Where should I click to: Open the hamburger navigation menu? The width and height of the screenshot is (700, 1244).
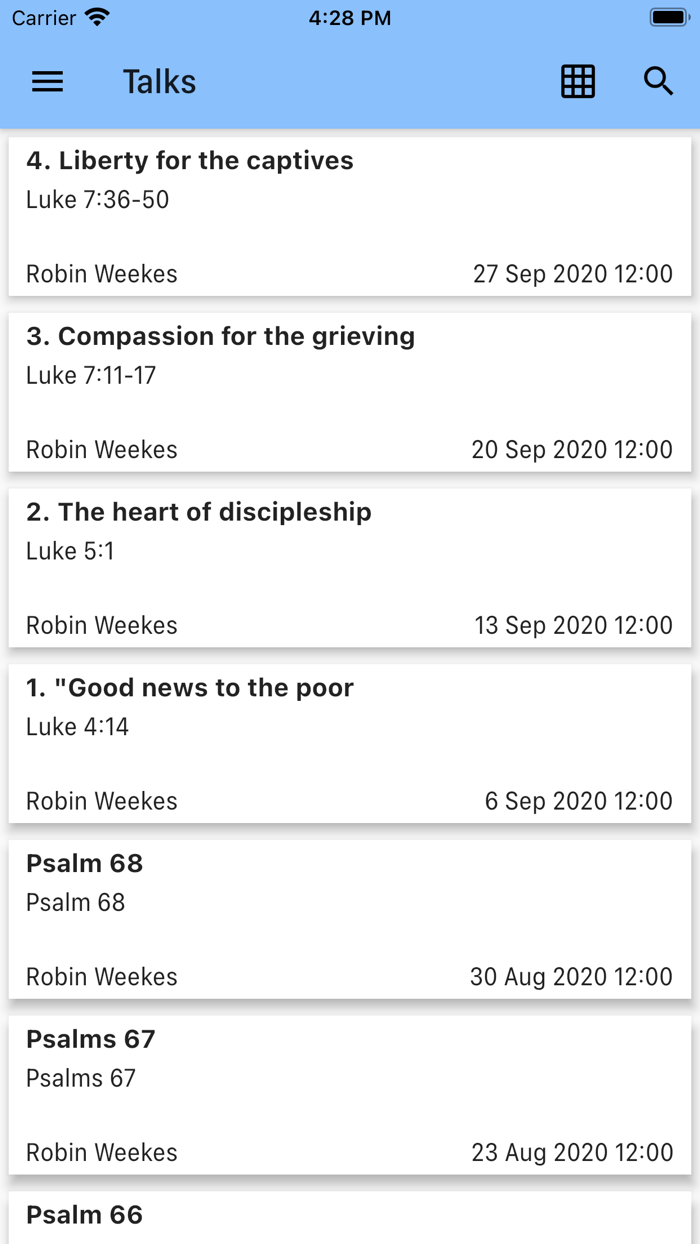48,82
